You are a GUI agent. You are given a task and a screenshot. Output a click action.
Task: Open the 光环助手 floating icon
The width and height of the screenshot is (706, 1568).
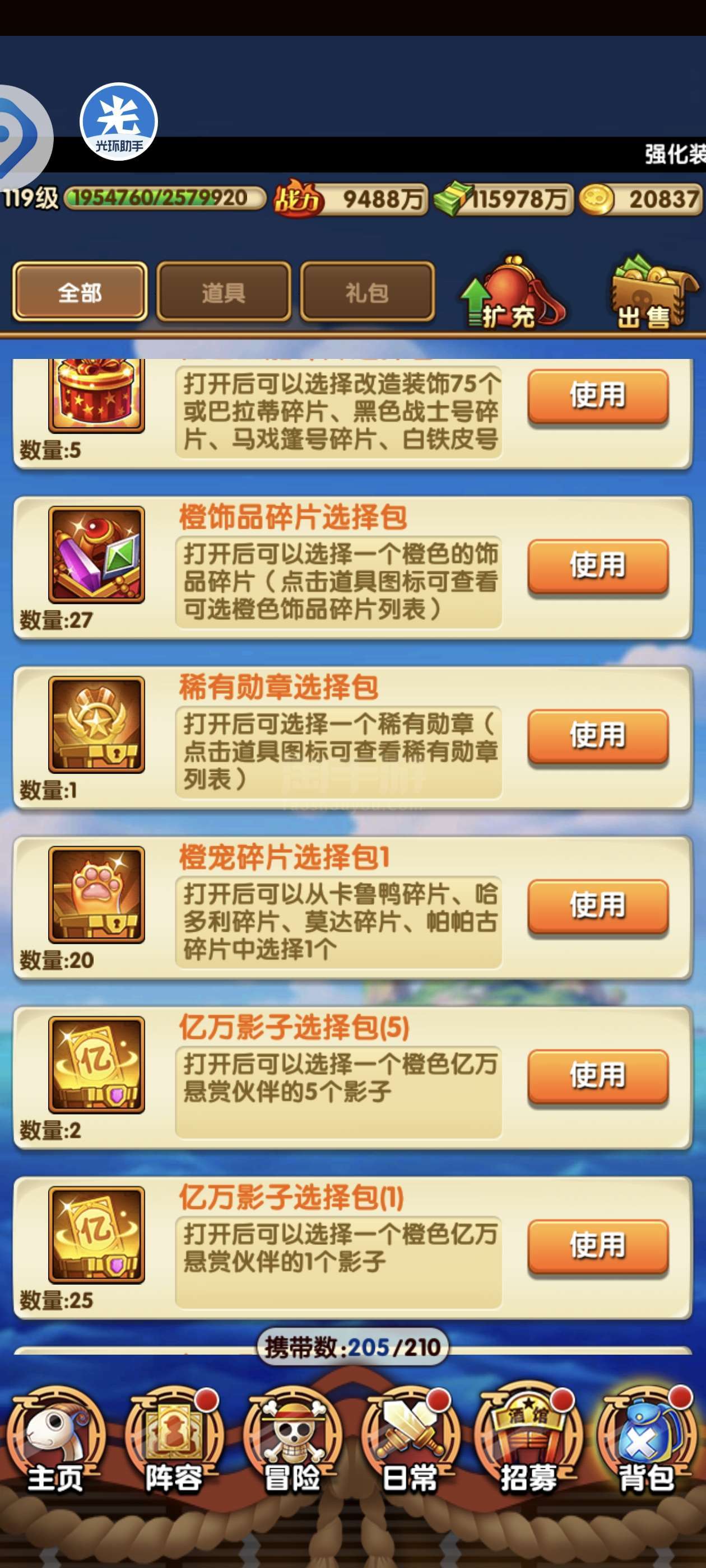119,122
